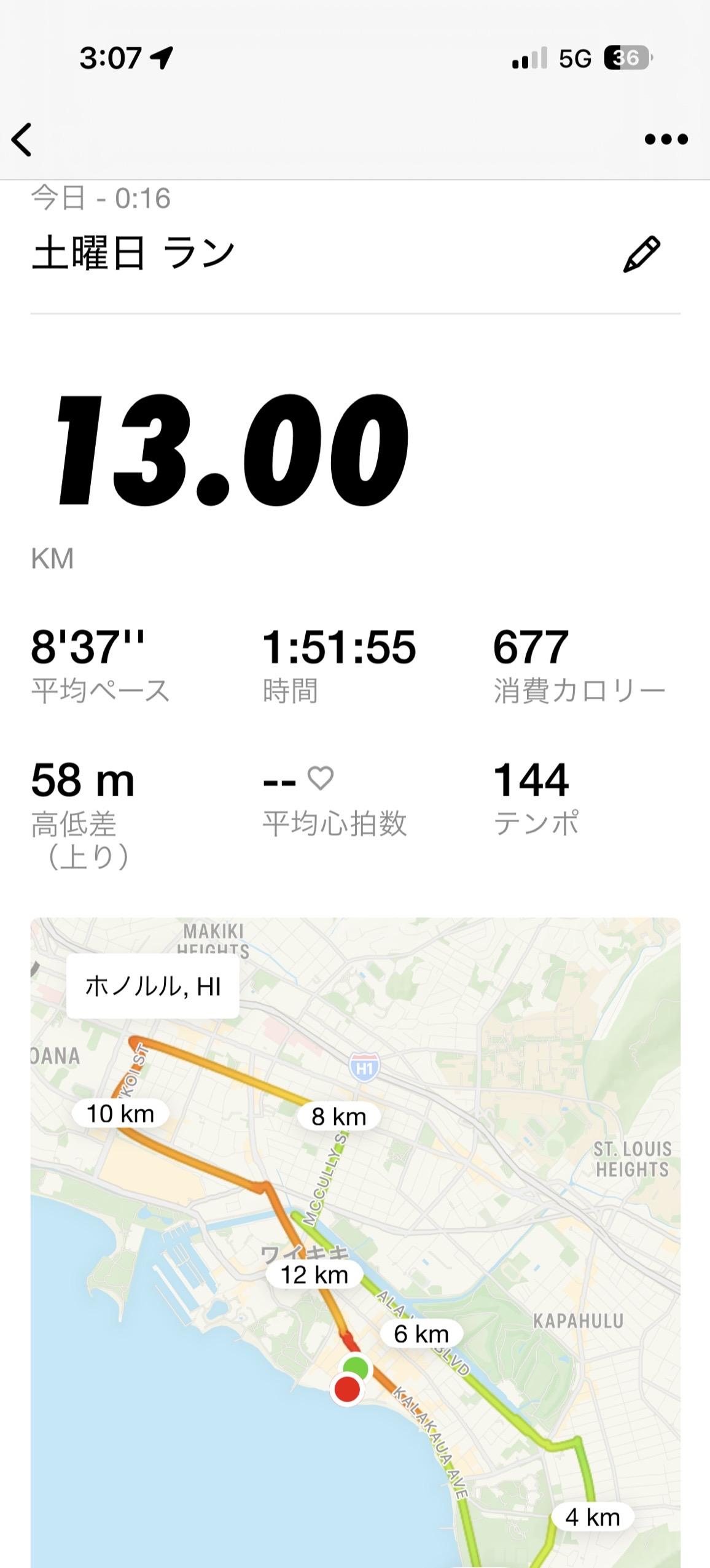The image size is (710, 1568).
Task: Edit the run title with the pencil icon
Action: point(641,254)
